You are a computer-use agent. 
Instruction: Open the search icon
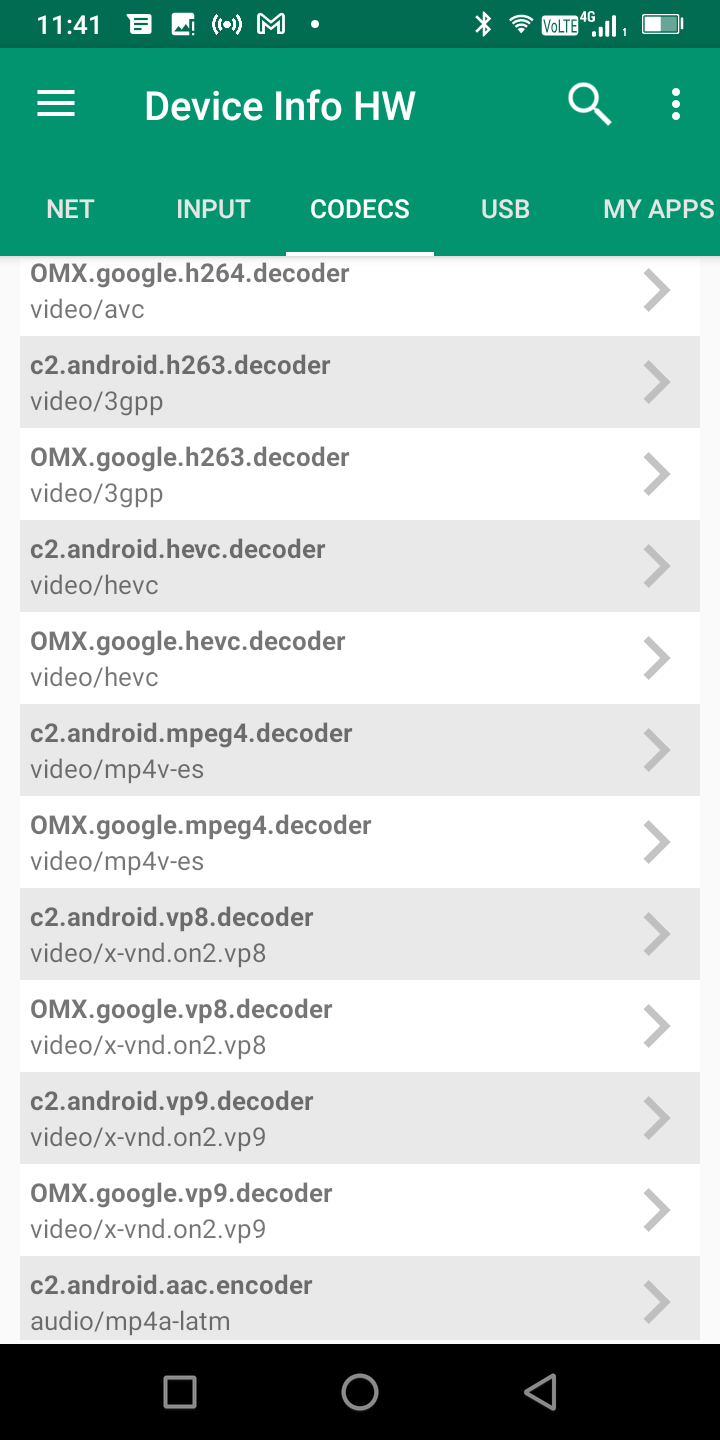click(x=589, y=104)
